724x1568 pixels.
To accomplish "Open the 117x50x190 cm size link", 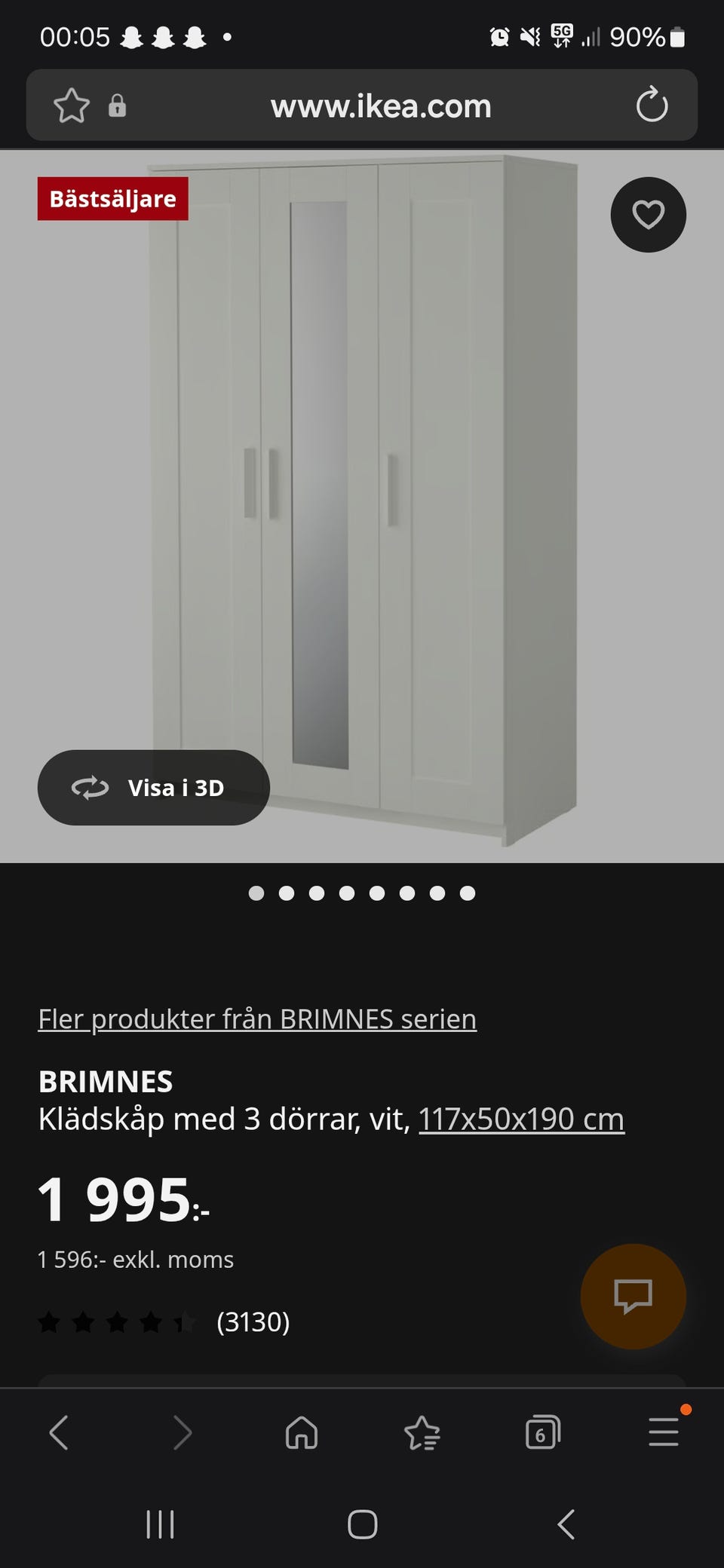I will click(521, 1119).
